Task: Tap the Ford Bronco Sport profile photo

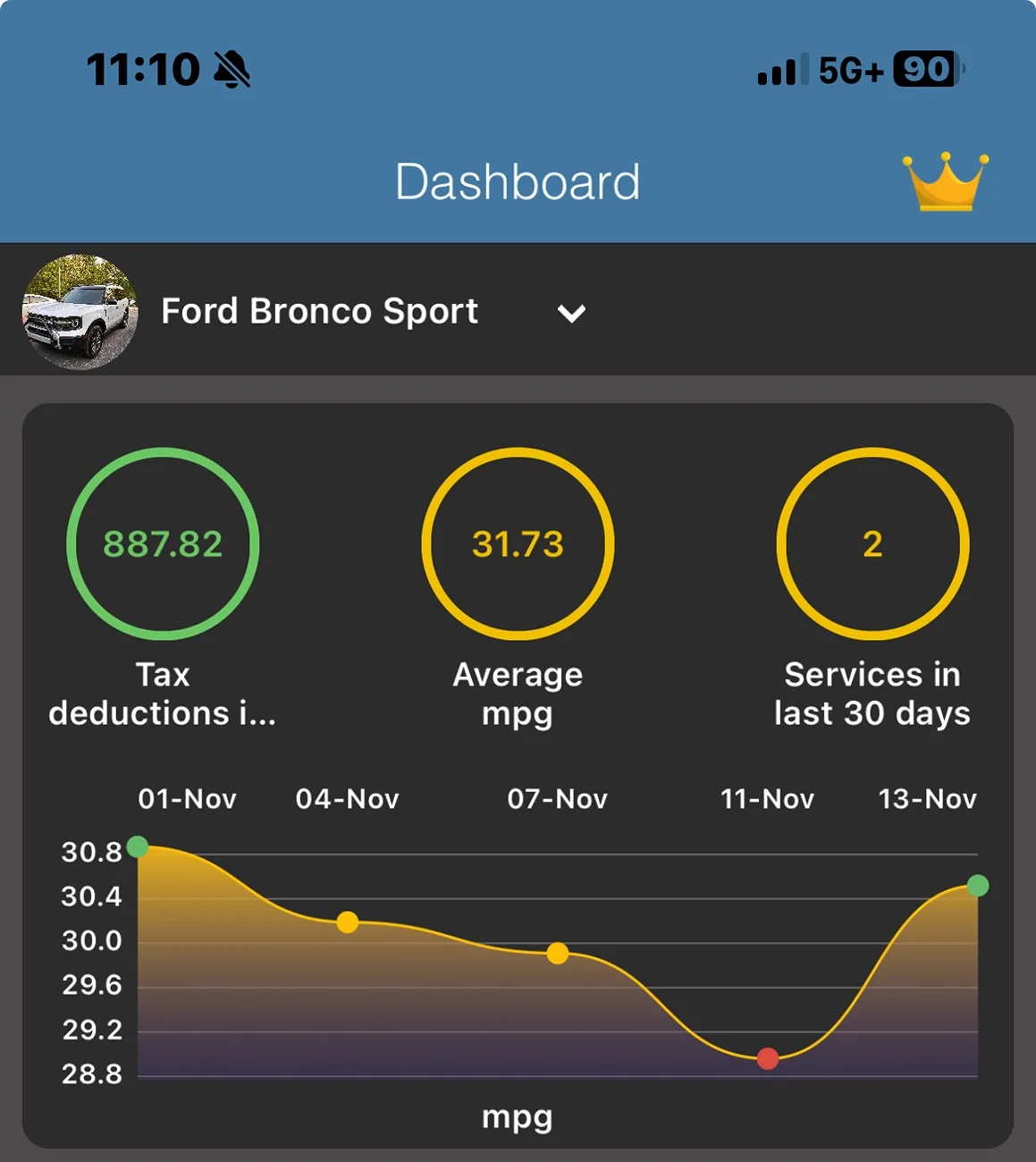Action: pos(79,311)
